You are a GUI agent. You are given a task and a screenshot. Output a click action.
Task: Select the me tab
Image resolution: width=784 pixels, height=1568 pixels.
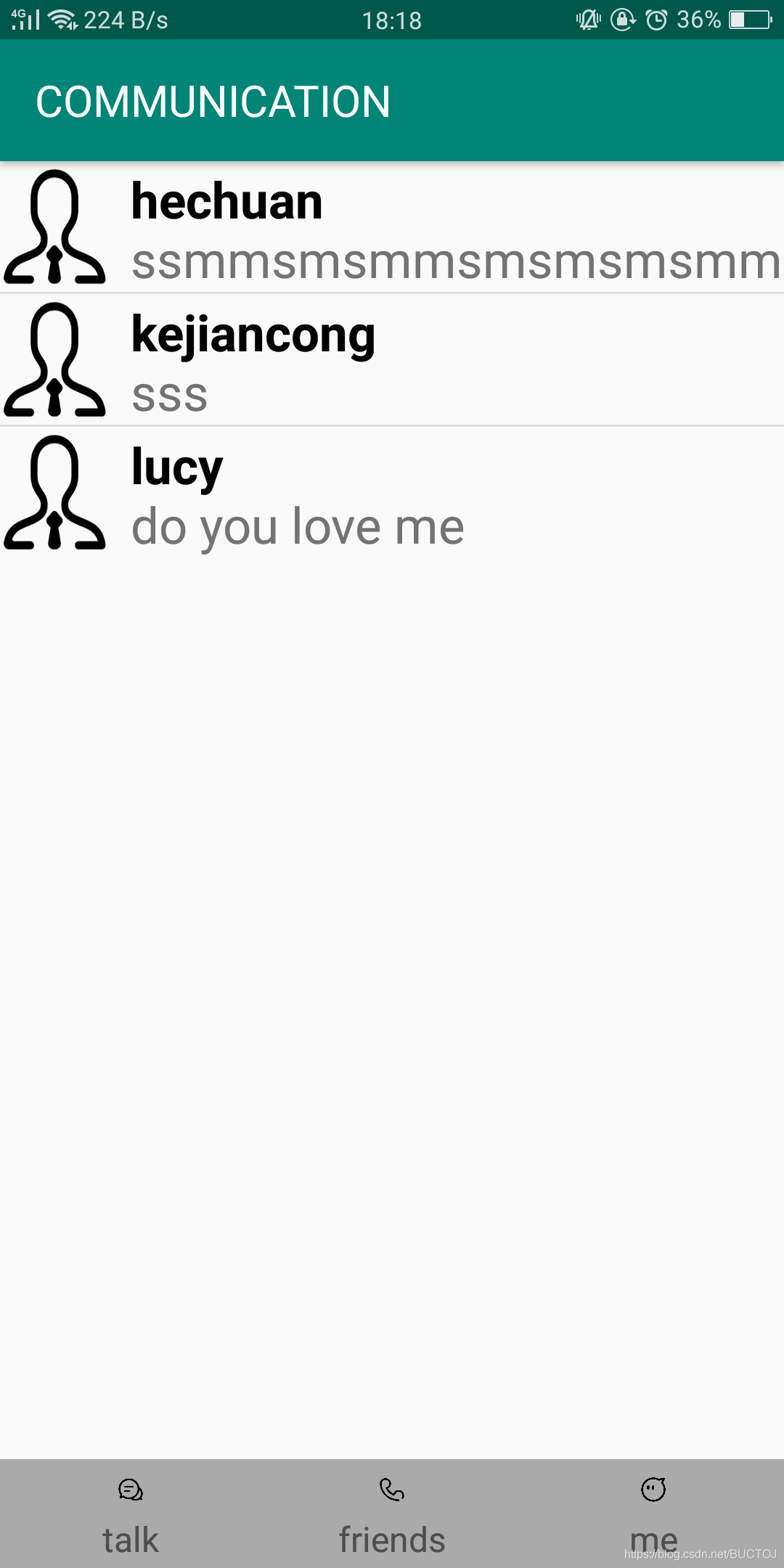[653, 1515]
